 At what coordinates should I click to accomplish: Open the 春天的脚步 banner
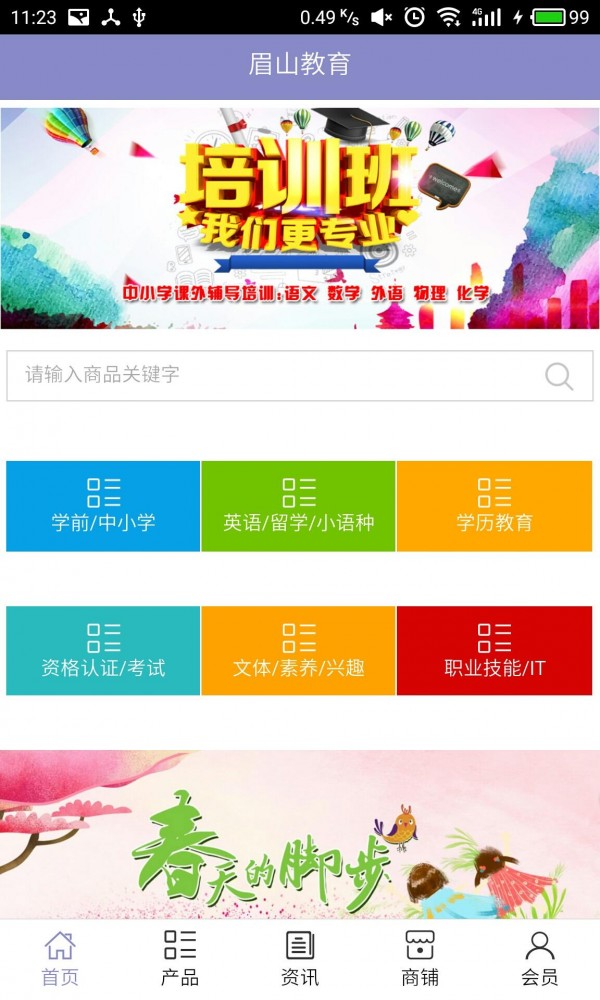click(x=300, y=835)
